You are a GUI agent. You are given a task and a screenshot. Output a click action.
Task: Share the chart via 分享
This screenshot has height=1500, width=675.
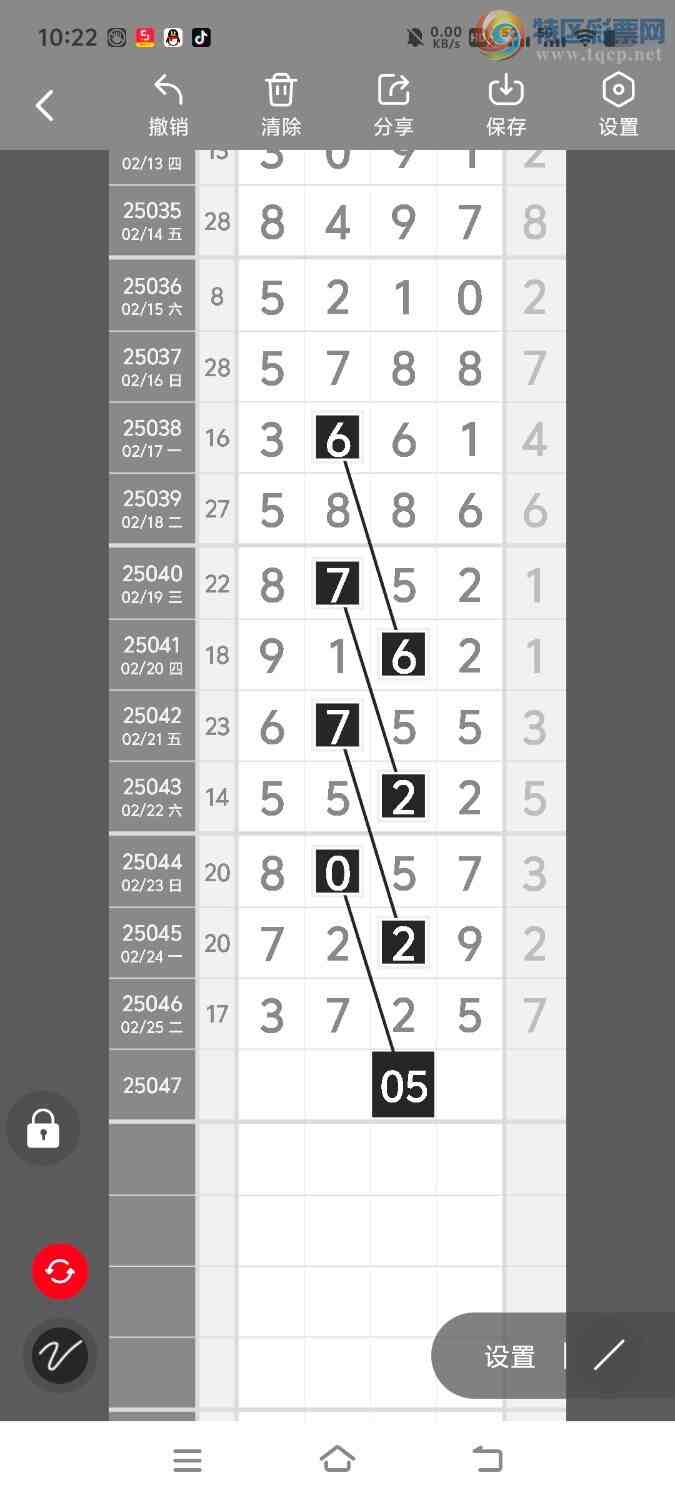pos(394,105)
